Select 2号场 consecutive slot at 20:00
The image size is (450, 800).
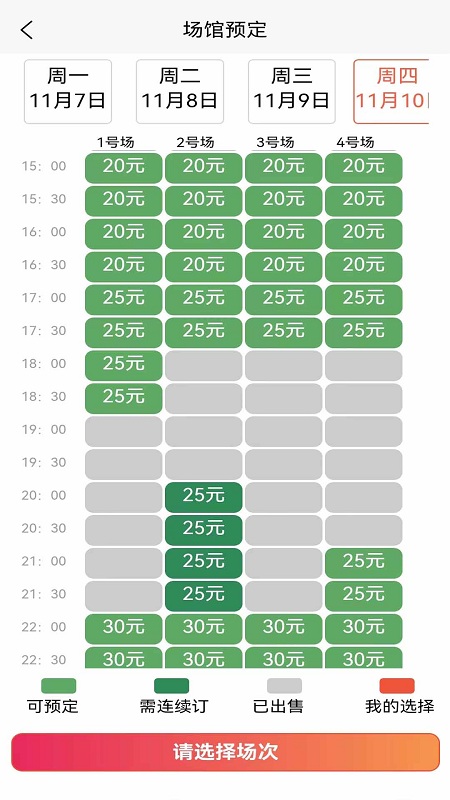coord(204,497)
